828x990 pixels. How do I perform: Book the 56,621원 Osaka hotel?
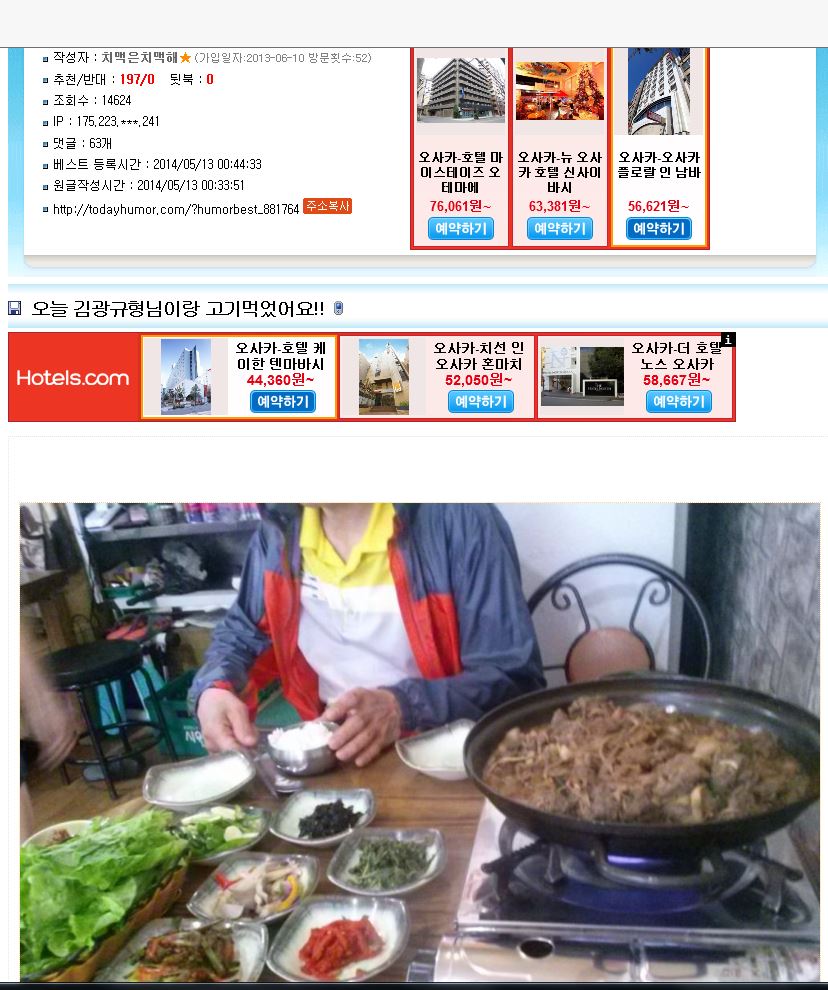point(659,229)
